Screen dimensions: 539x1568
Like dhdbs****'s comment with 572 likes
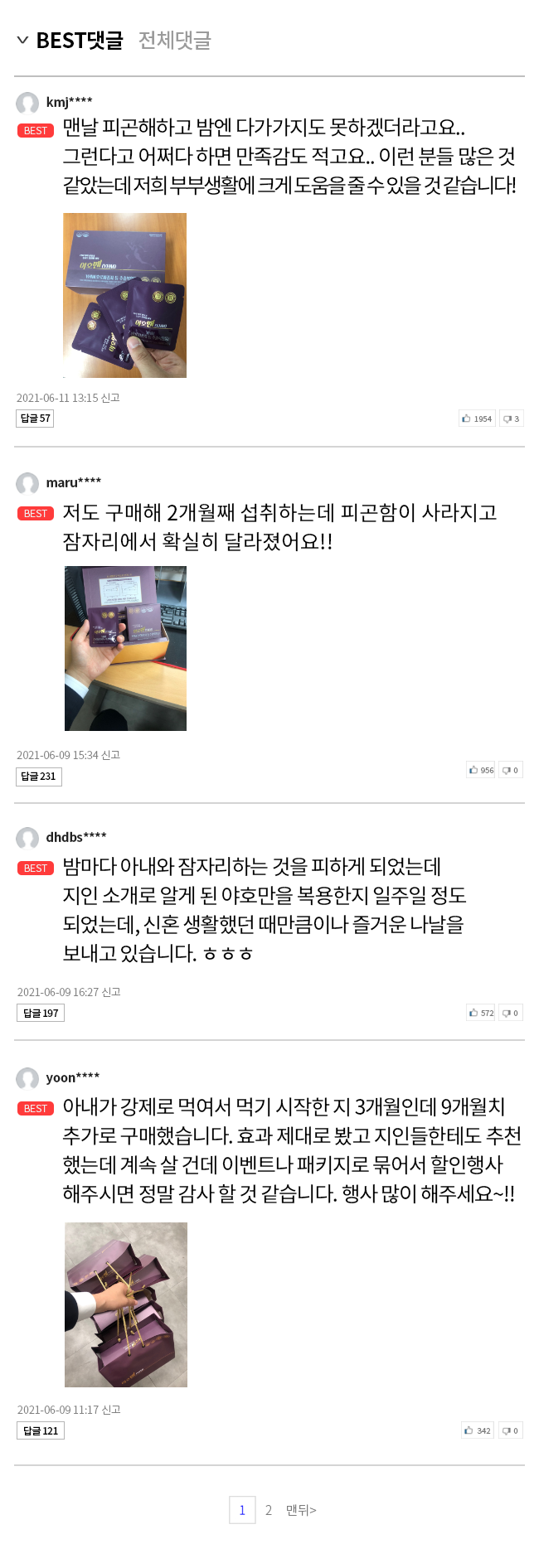click(481, 1013)
